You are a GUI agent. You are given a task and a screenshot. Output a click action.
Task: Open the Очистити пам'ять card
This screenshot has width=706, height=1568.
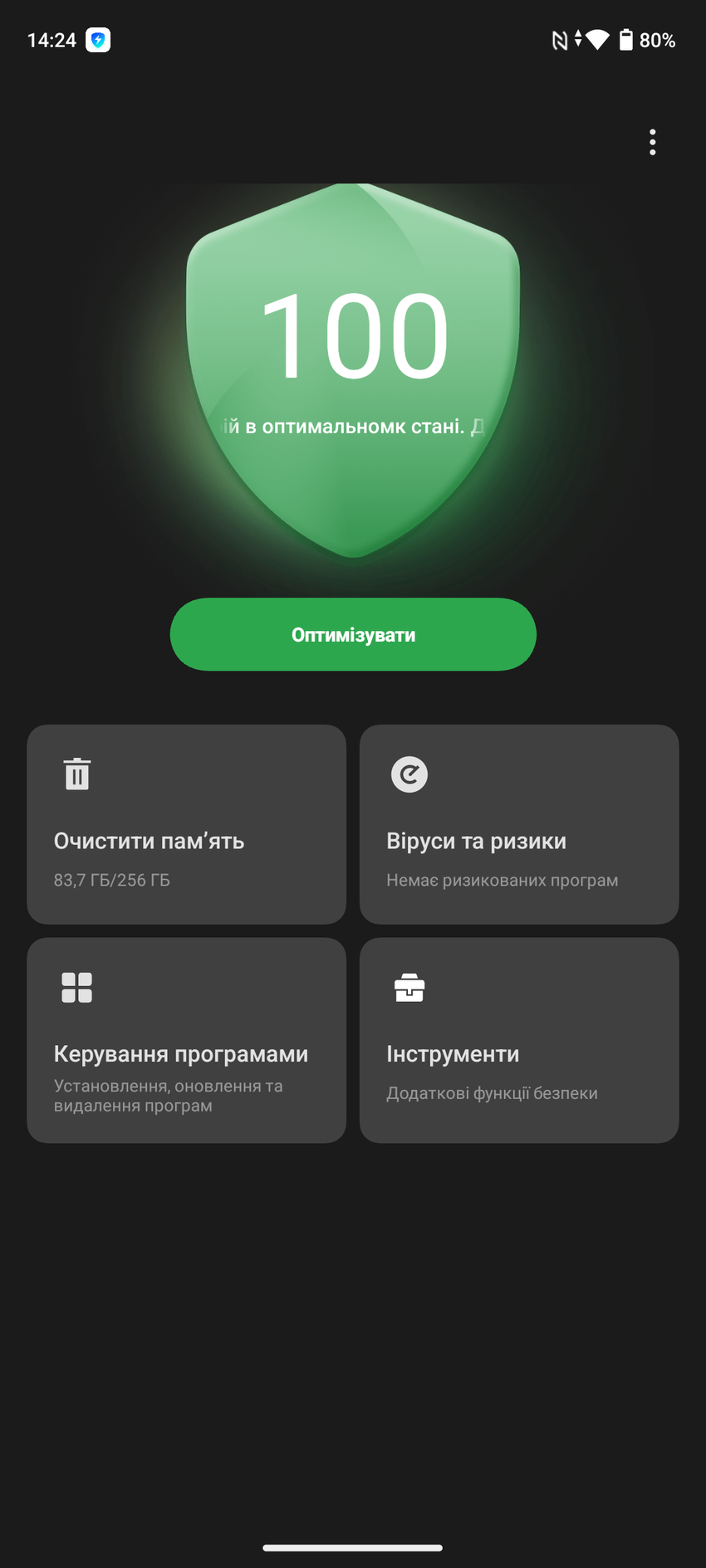point(186,823)
